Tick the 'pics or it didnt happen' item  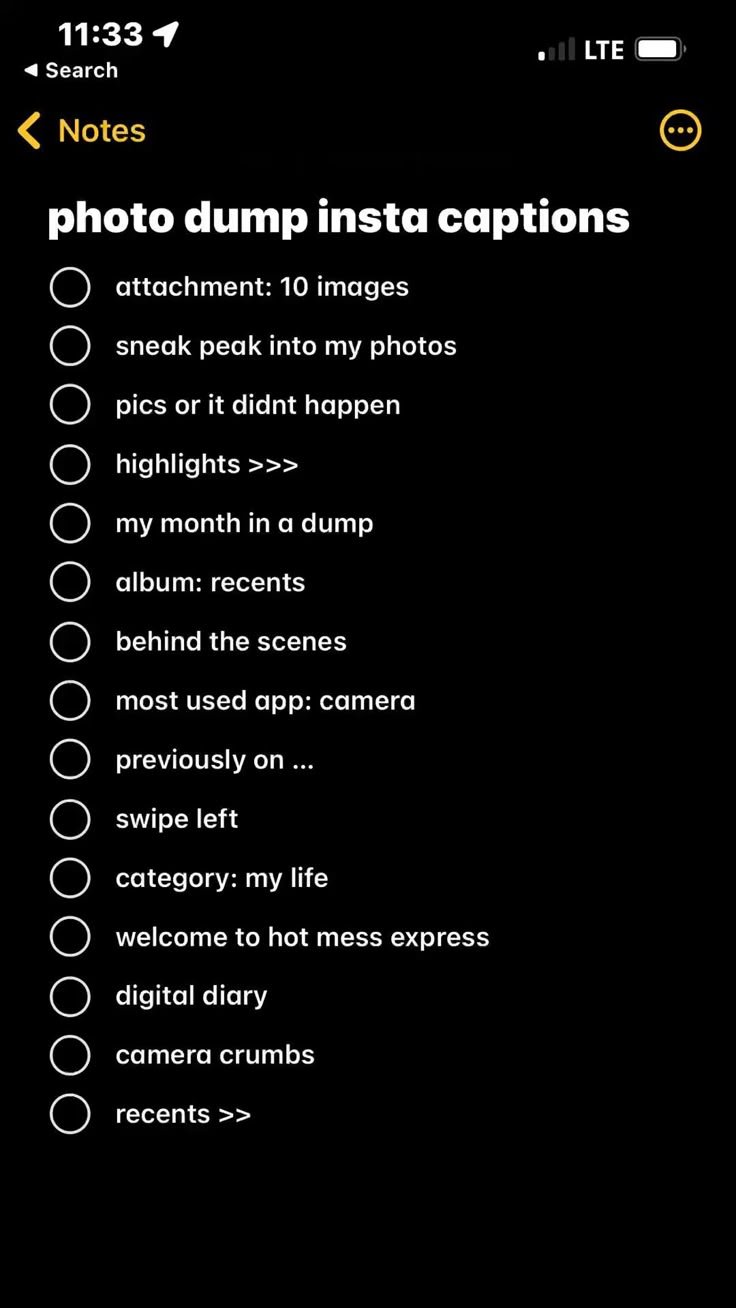(x=70, y=405)
